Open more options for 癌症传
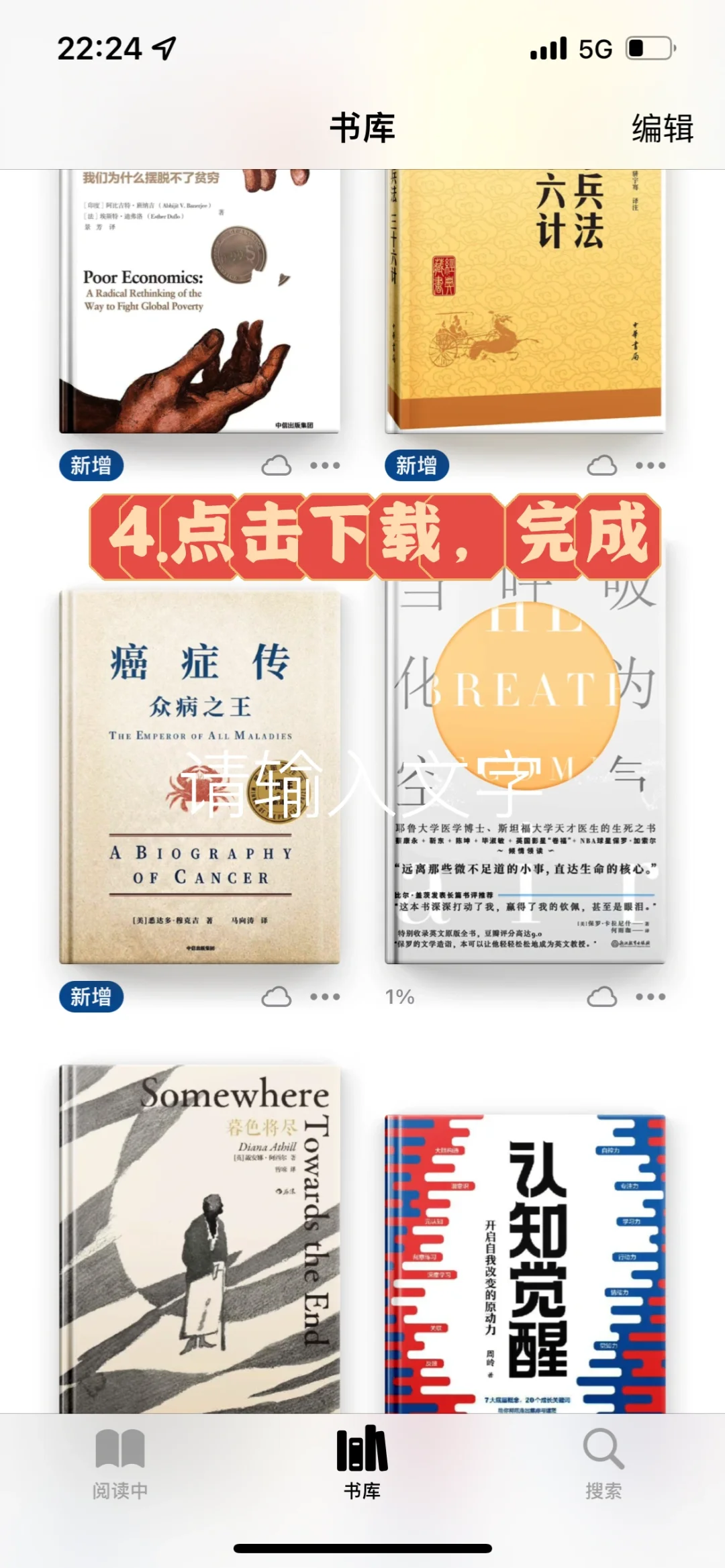This screenshot has width=725, height=1568. 325,996
